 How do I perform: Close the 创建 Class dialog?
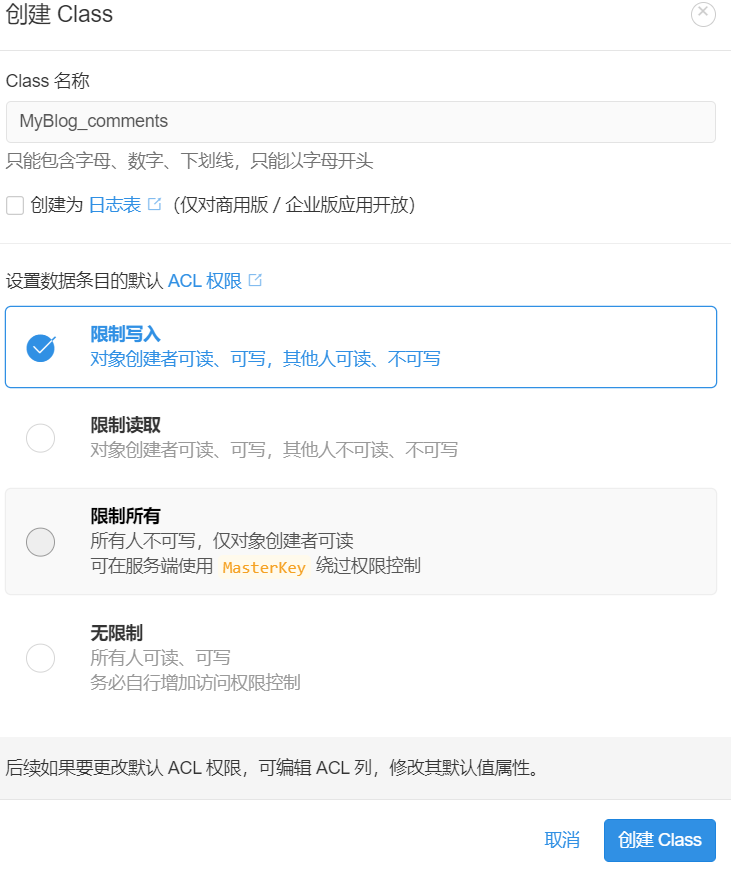pyautogui.click(x=703, y=15)
